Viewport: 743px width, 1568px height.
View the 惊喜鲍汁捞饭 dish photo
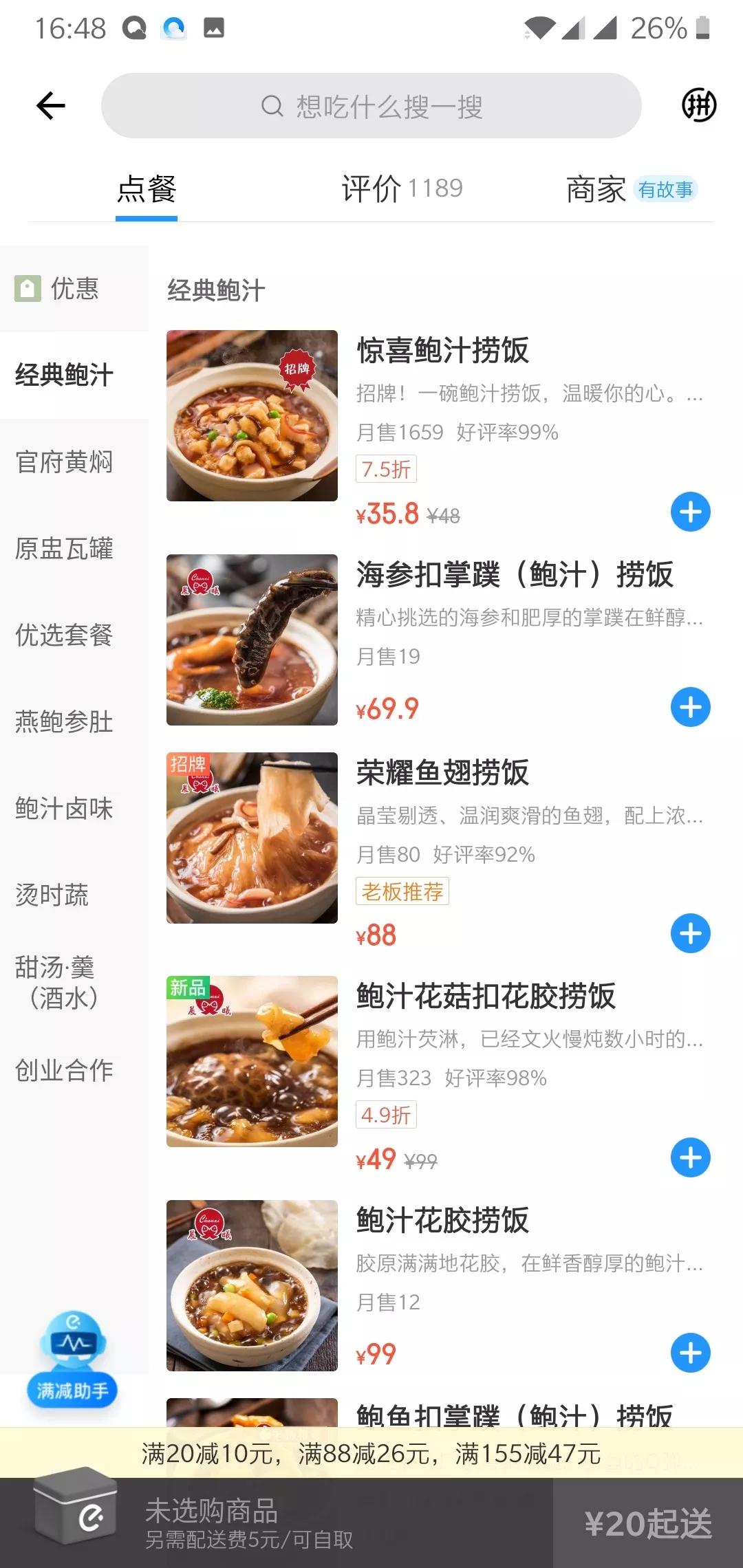click(252, 415)
